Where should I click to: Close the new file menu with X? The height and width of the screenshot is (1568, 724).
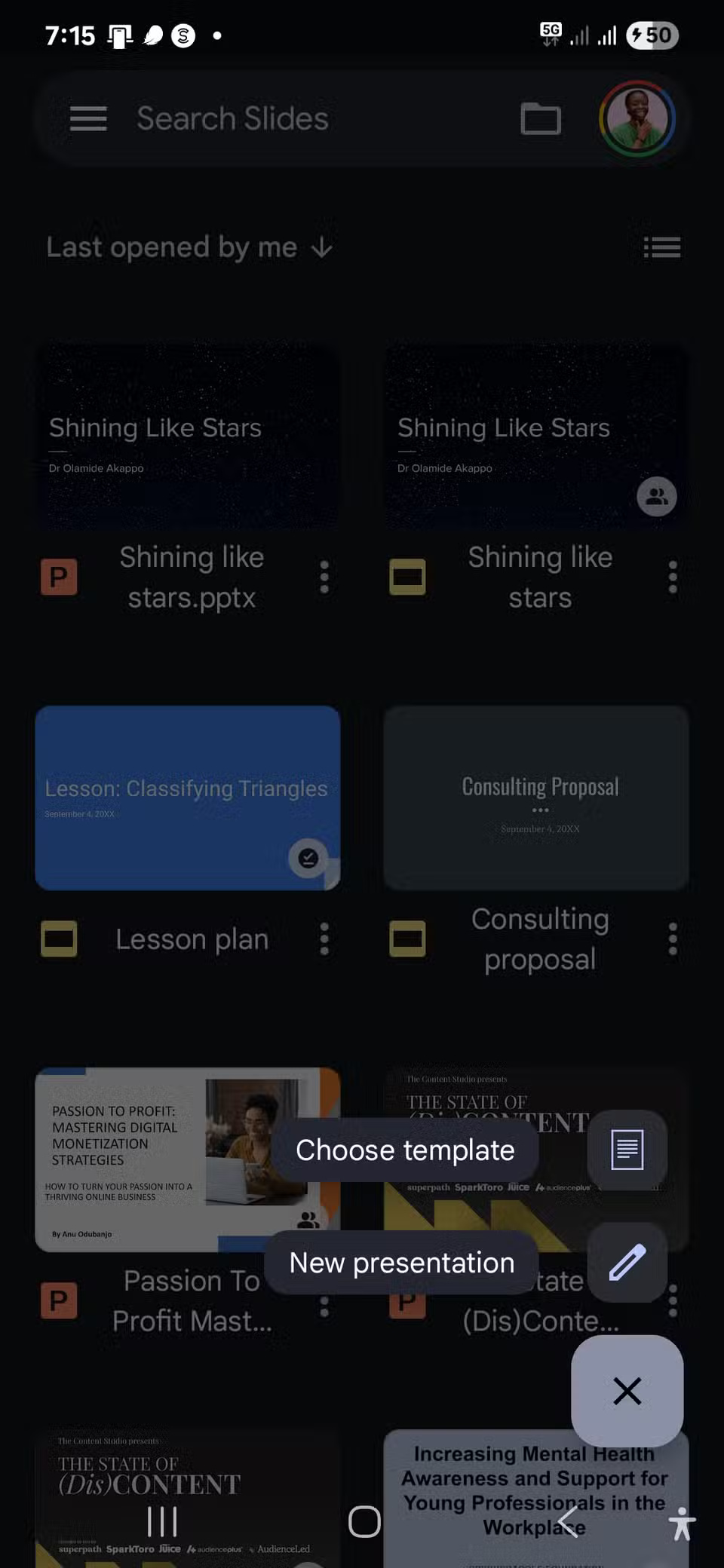point(627,1391)
